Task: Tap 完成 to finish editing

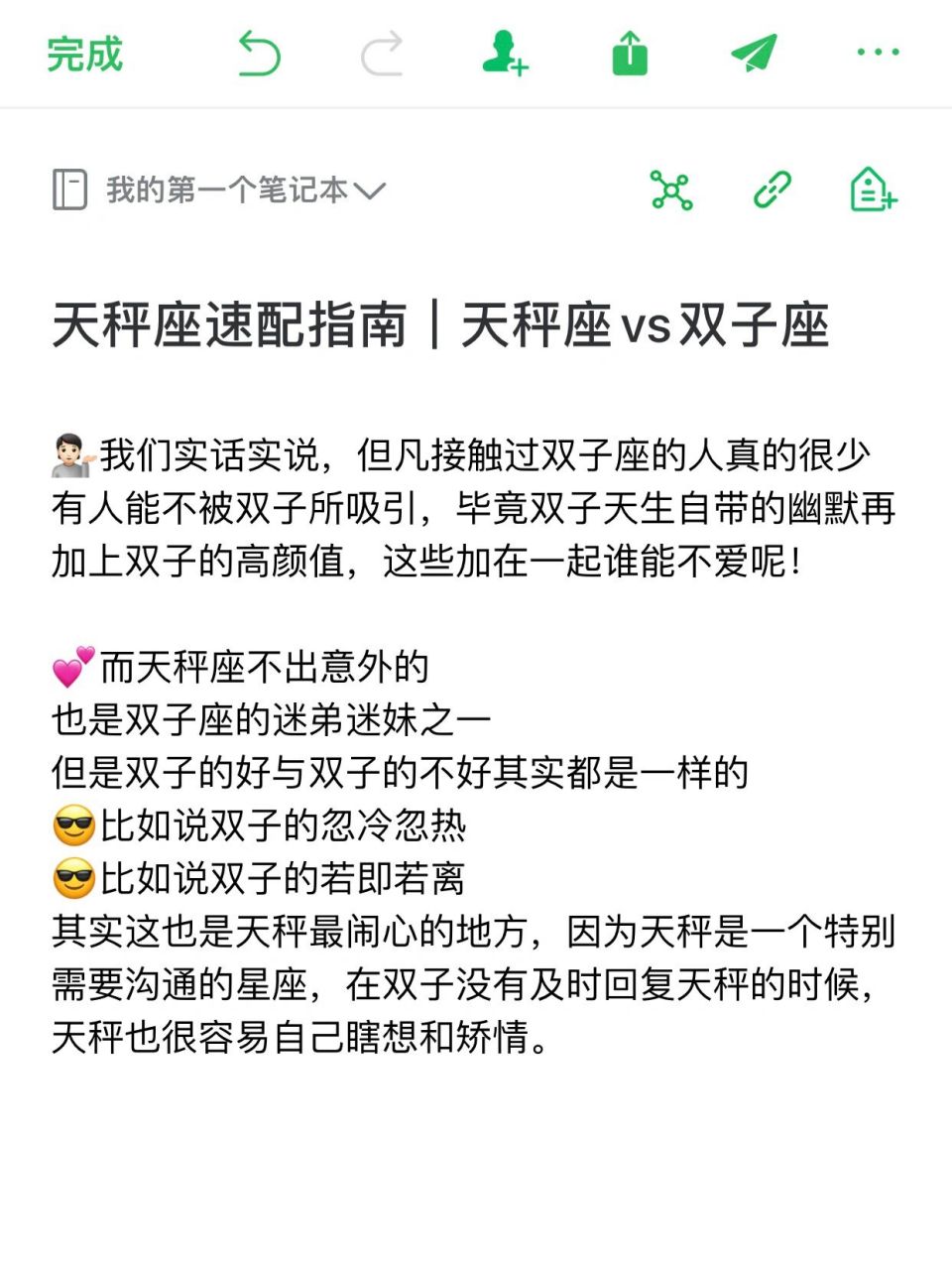Action: coord(83,55)
